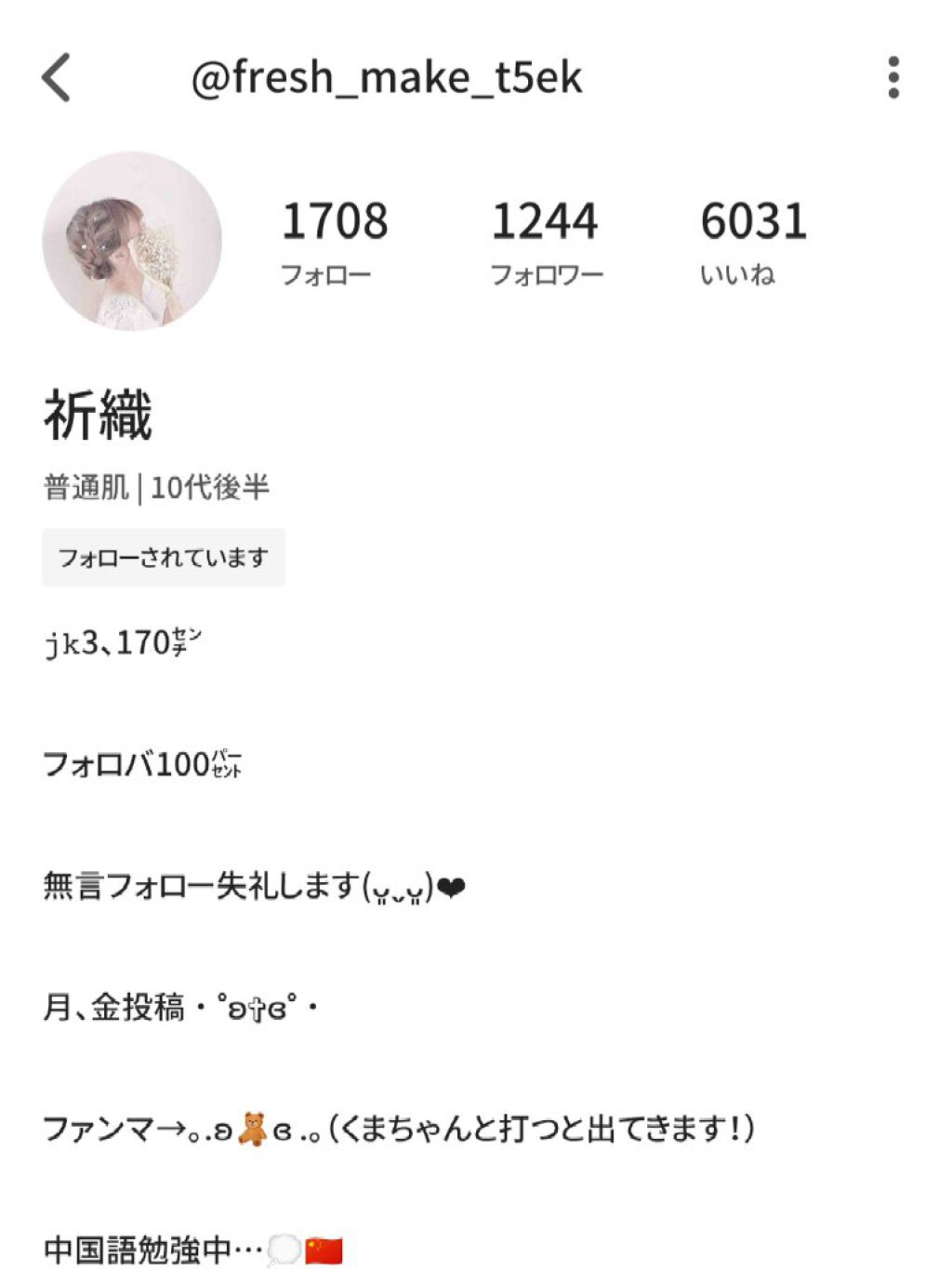
Task: Open the three-dot overflow menu
Action: [893, 77]
